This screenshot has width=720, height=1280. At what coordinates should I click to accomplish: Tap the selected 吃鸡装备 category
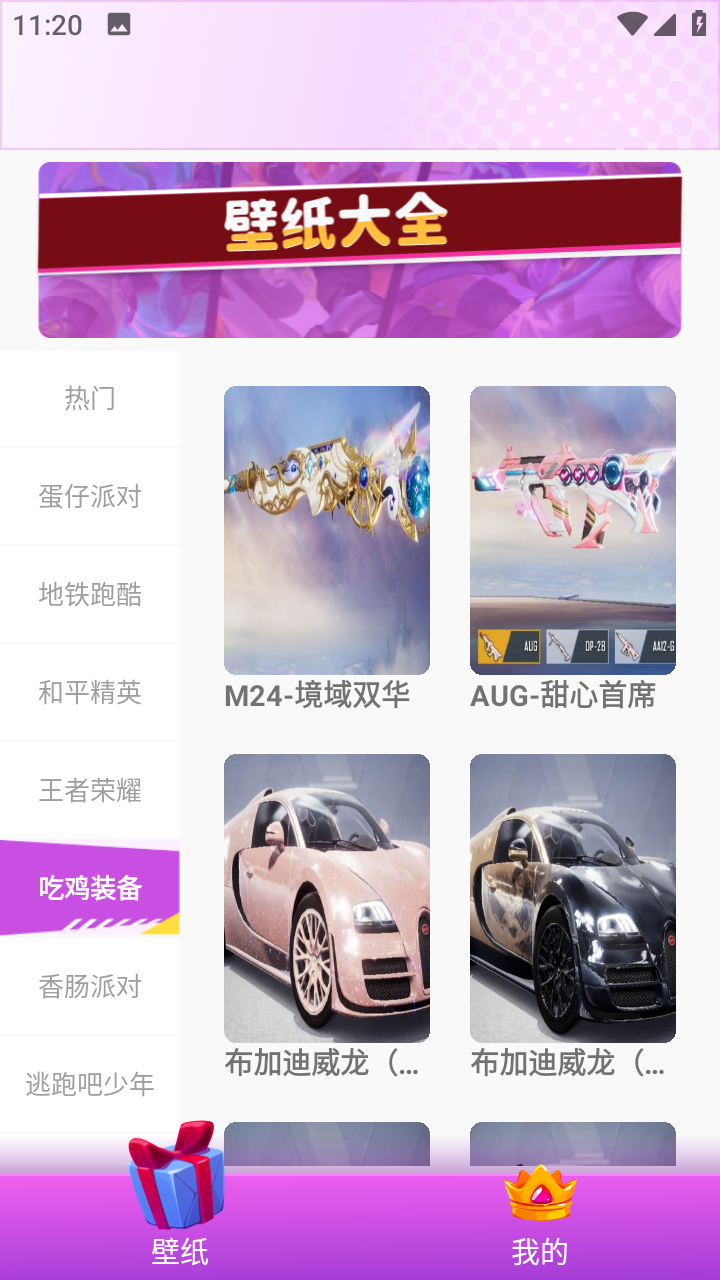pos(90,888)
